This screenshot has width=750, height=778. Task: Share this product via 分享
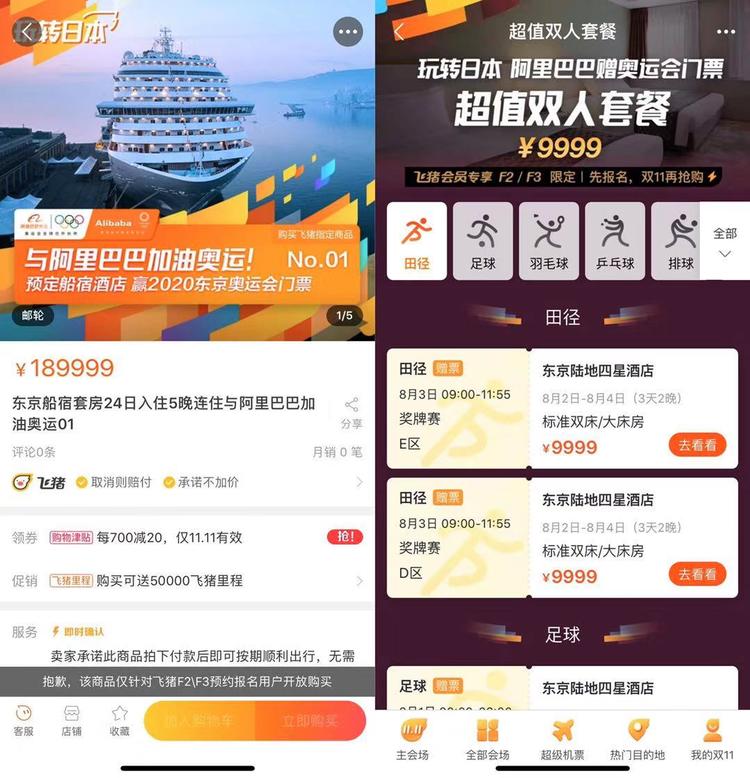351,411
